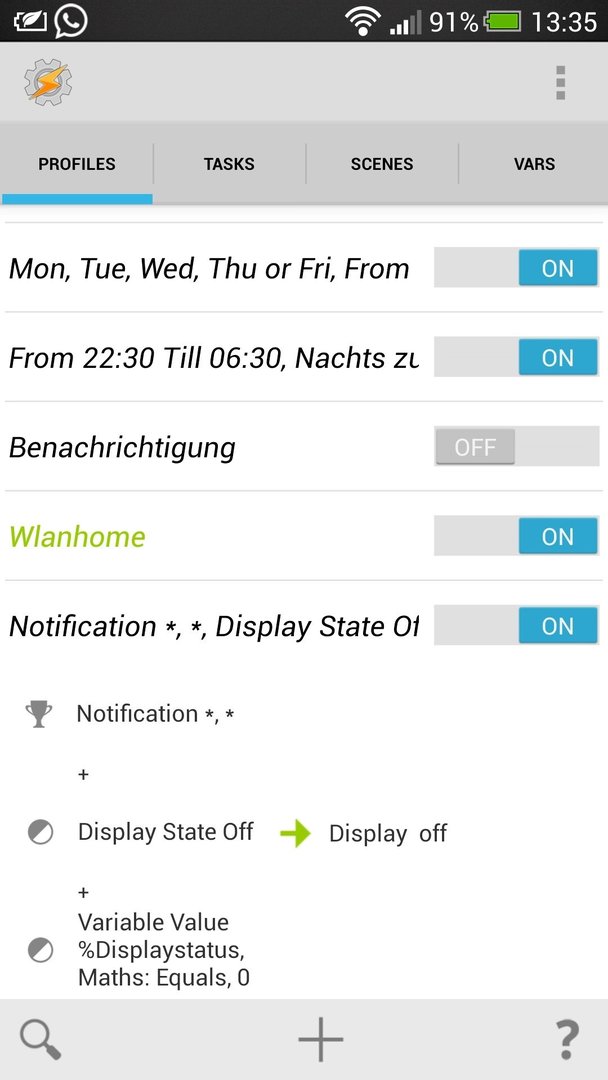Expand the Wlanhome profile name
This screenshot has height=1080, width=608.
point(77,537)
